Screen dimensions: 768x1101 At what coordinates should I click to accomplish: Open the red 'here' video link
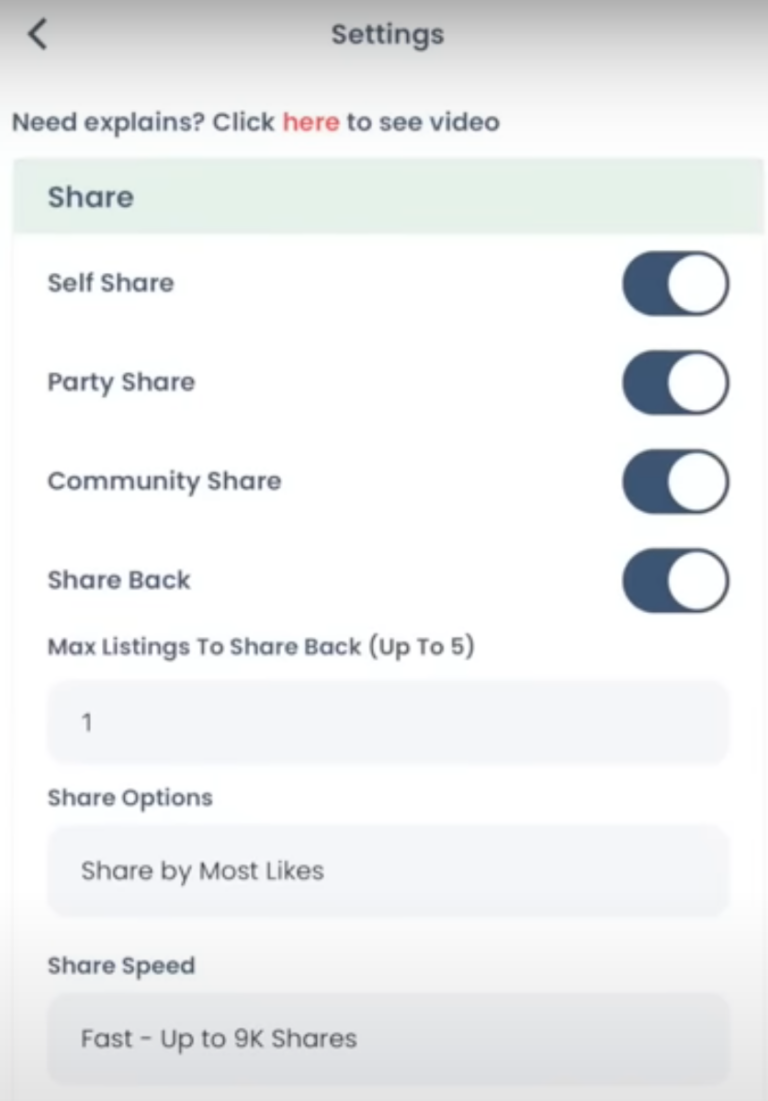click(x=310, y=122)
